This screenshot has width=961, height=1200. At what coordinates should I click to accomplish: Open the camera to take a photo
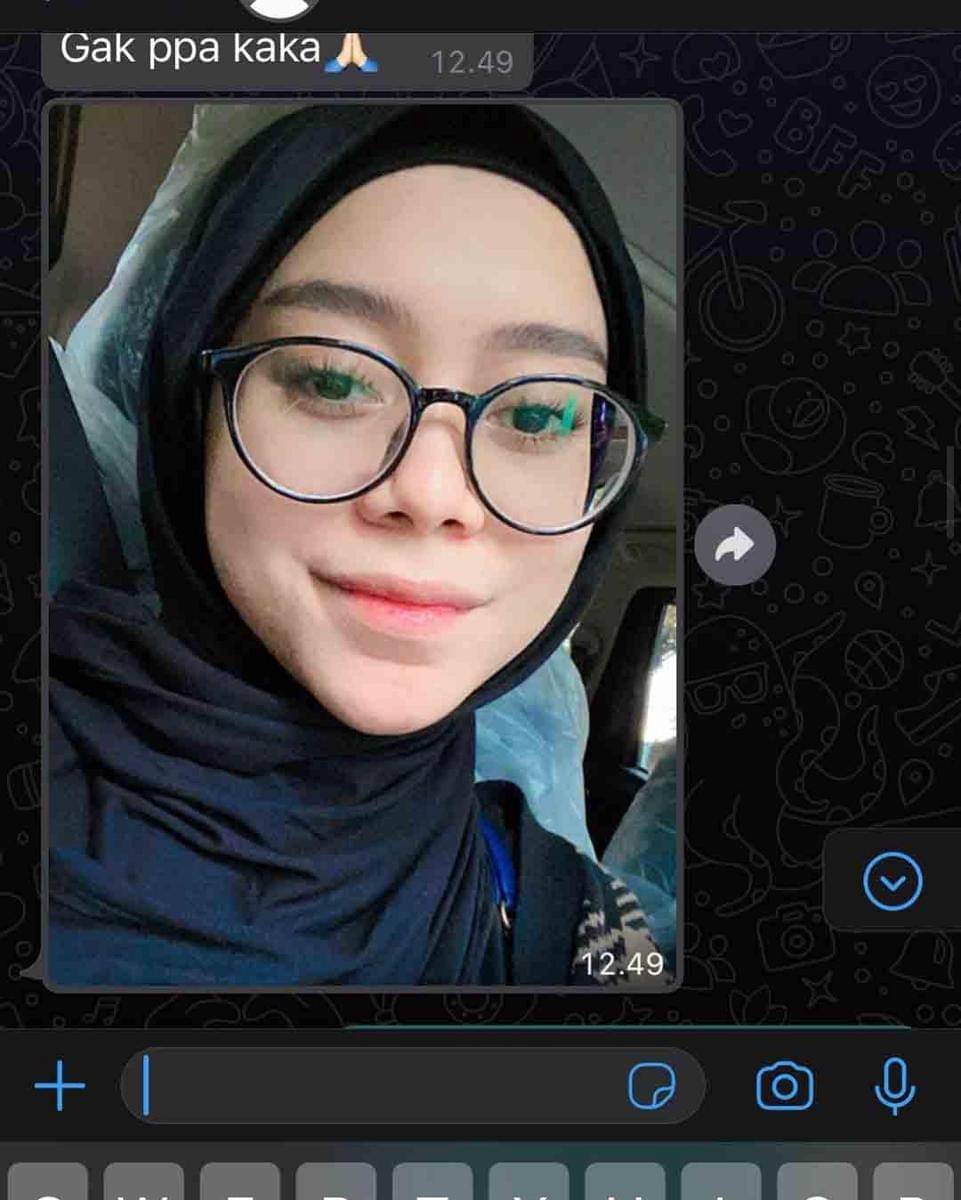(784, 1086)
